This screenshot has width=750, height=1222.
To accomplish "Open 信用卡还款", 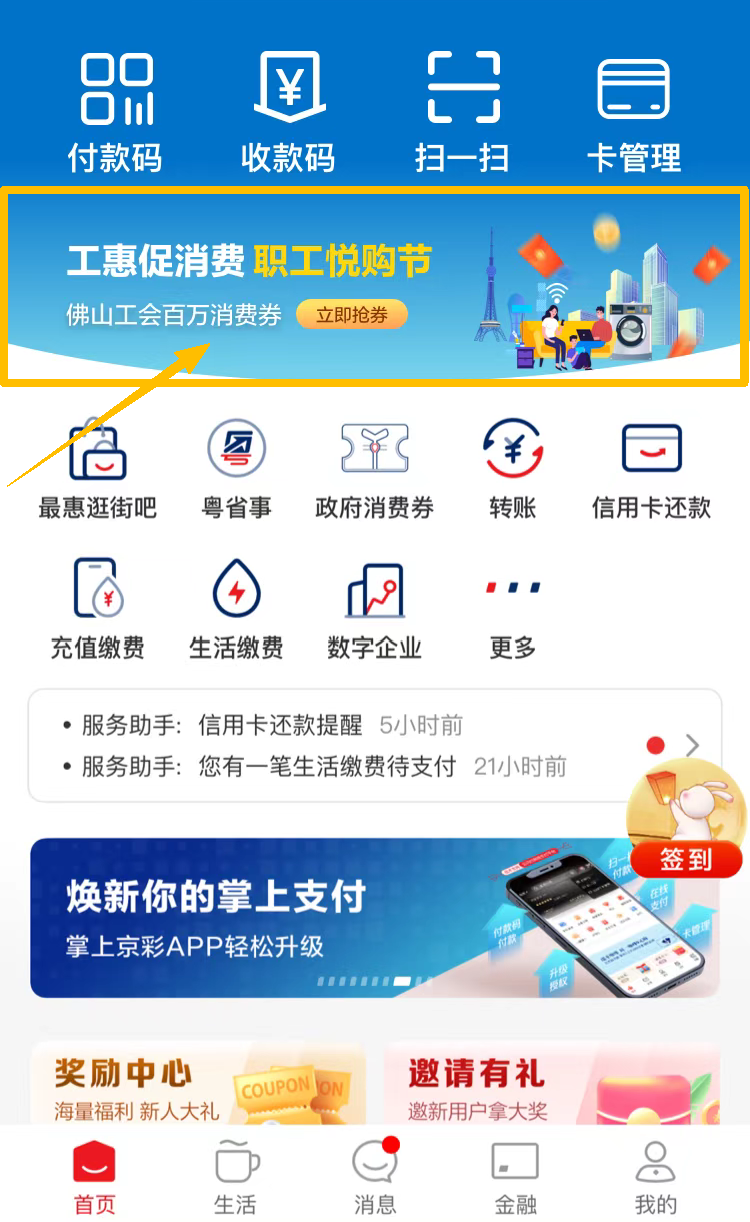I will pos(651,468).
